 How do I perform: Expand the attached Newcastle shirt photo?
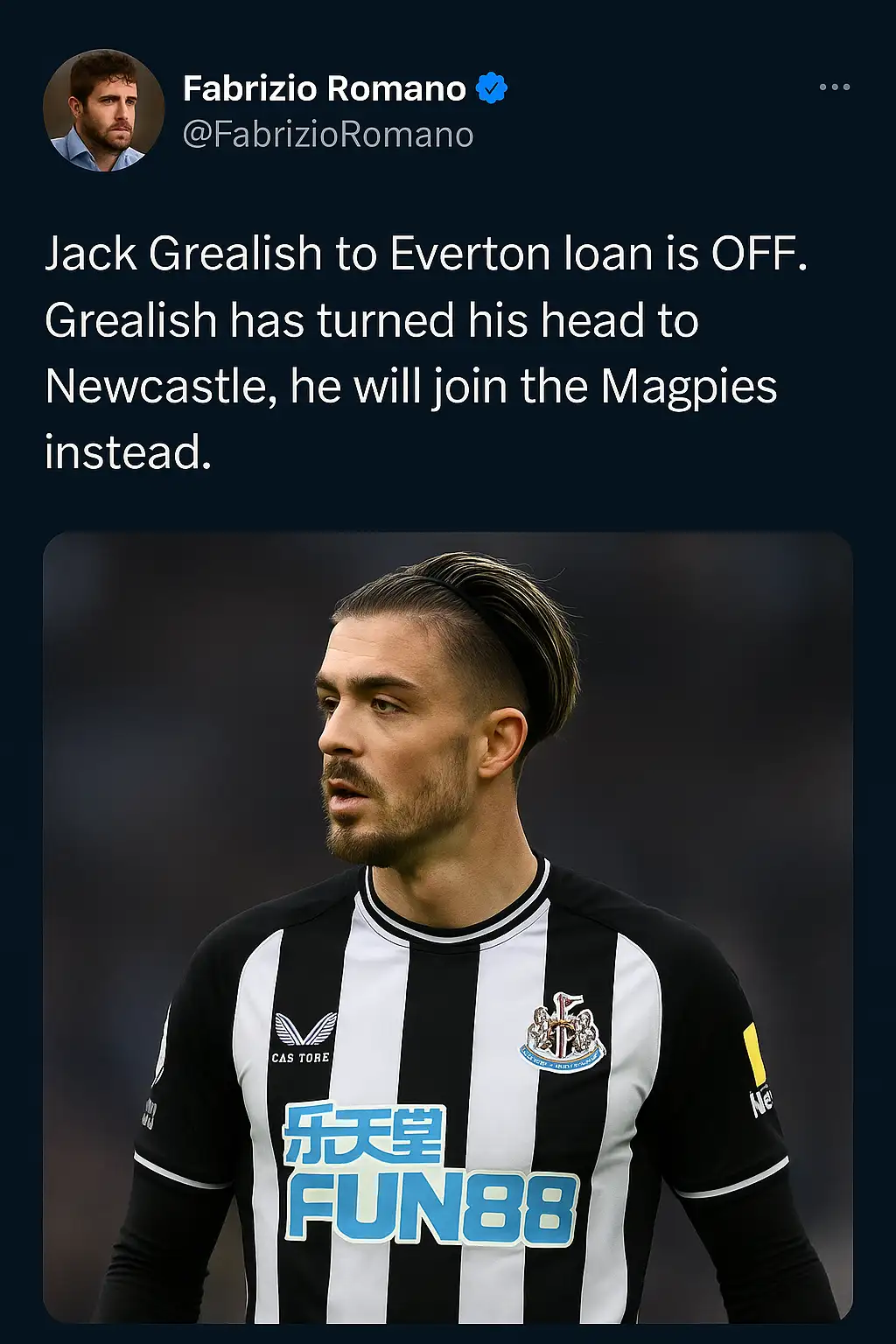point(448,926)
